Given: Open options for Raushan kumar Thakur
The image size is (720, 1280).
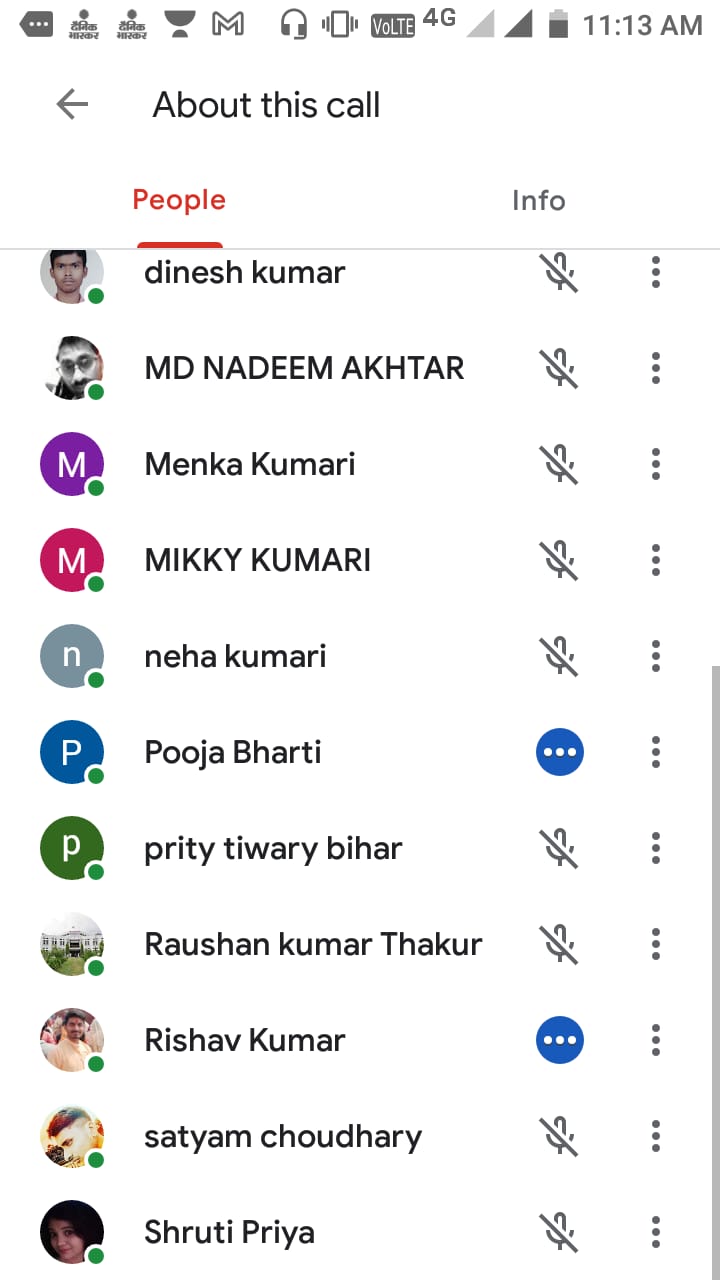Looking at the screenshot, I should click(x=656, y=944).
